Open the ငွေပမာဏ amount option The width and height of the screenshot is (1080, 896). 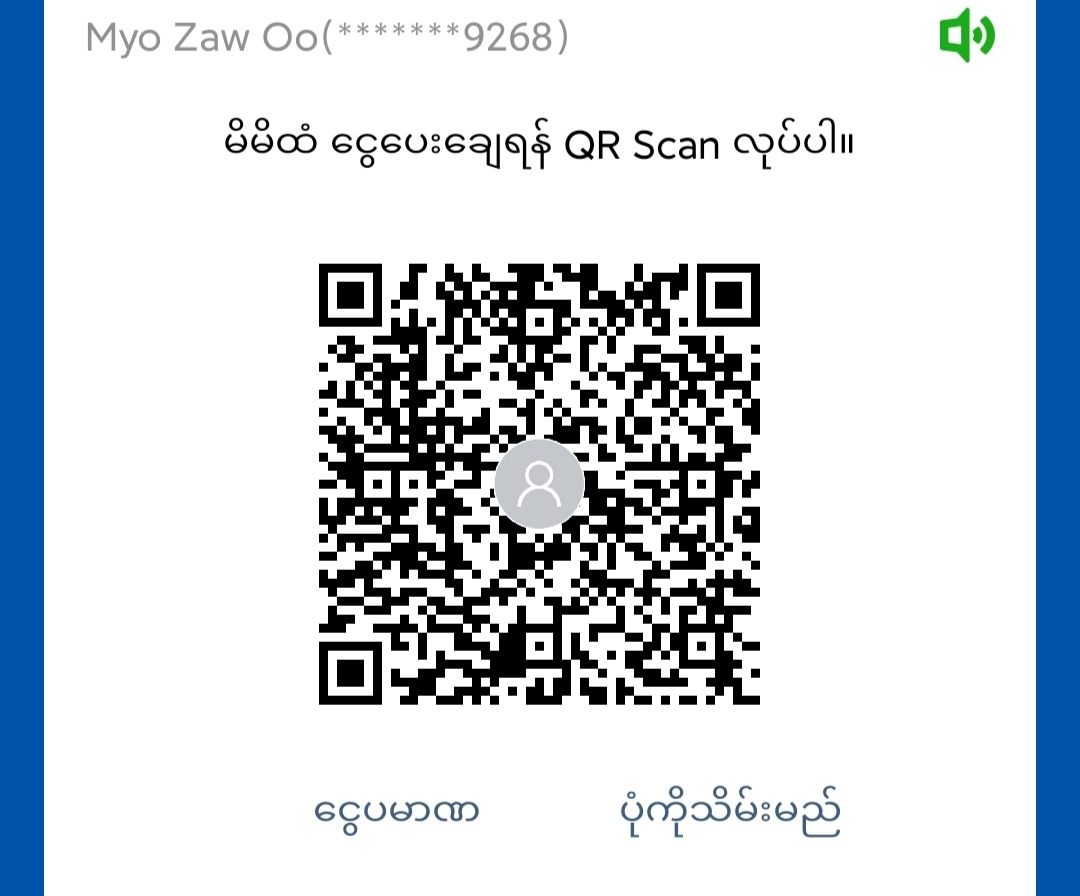click(397, 810)
